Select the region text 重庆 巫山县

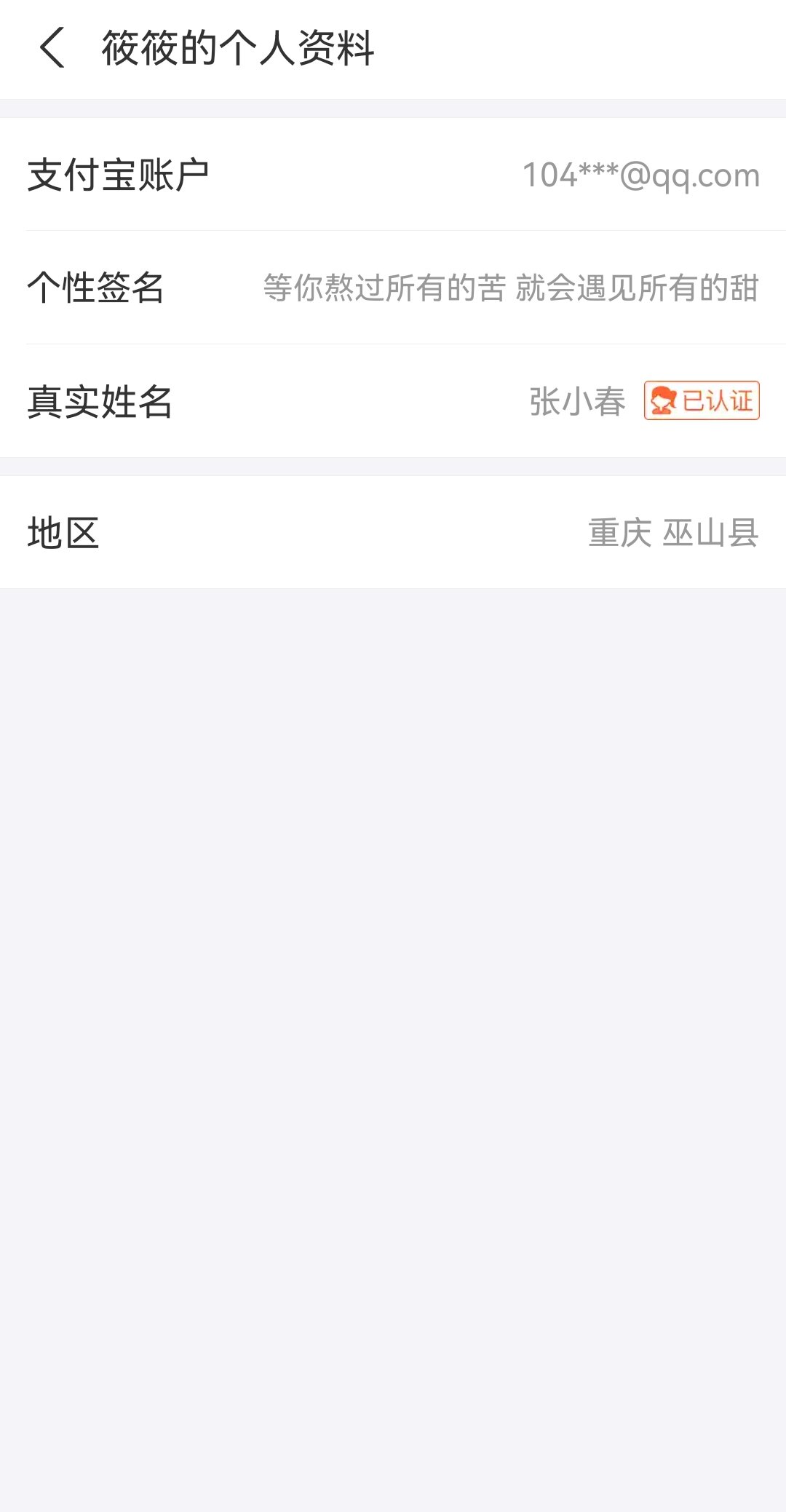673,534
